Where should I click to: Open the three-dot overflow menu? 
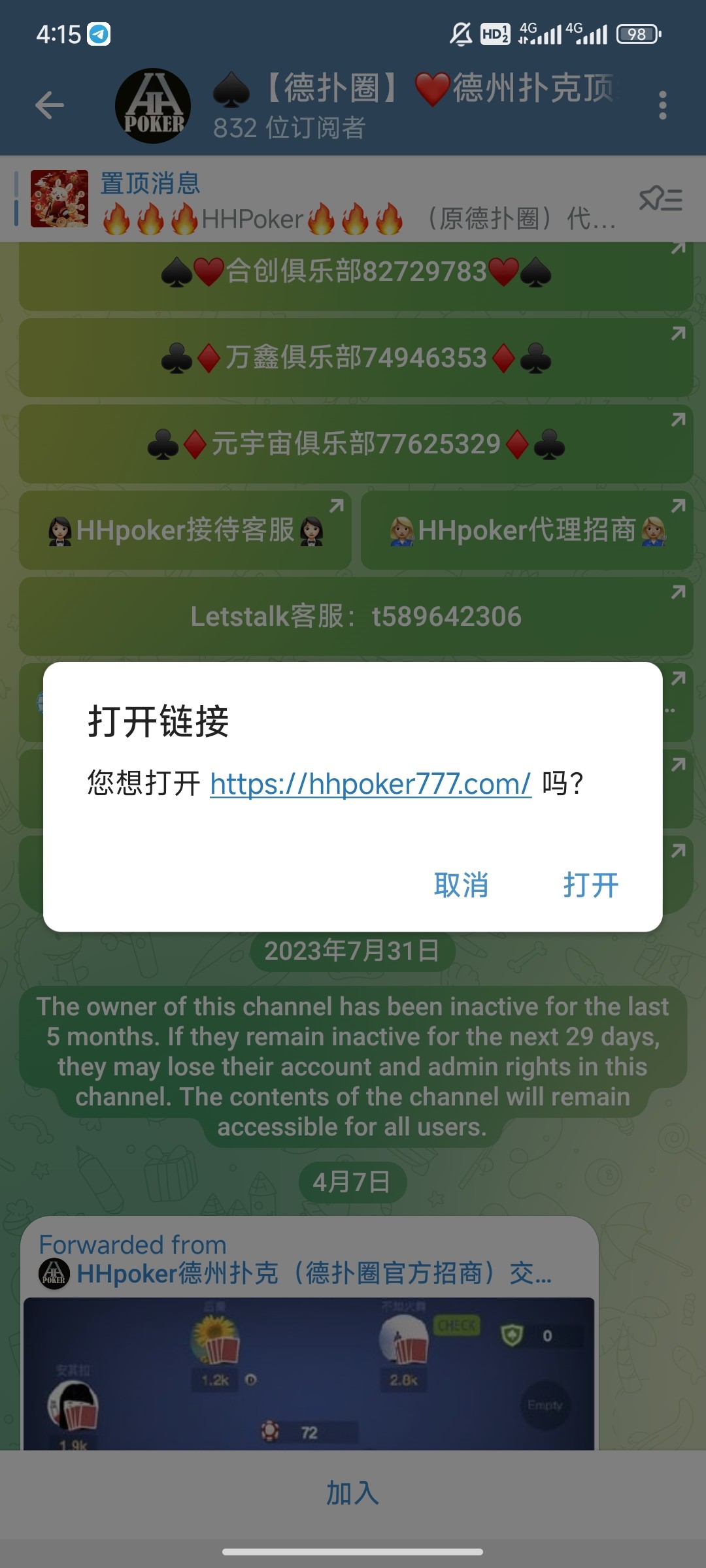click(662, 105)
